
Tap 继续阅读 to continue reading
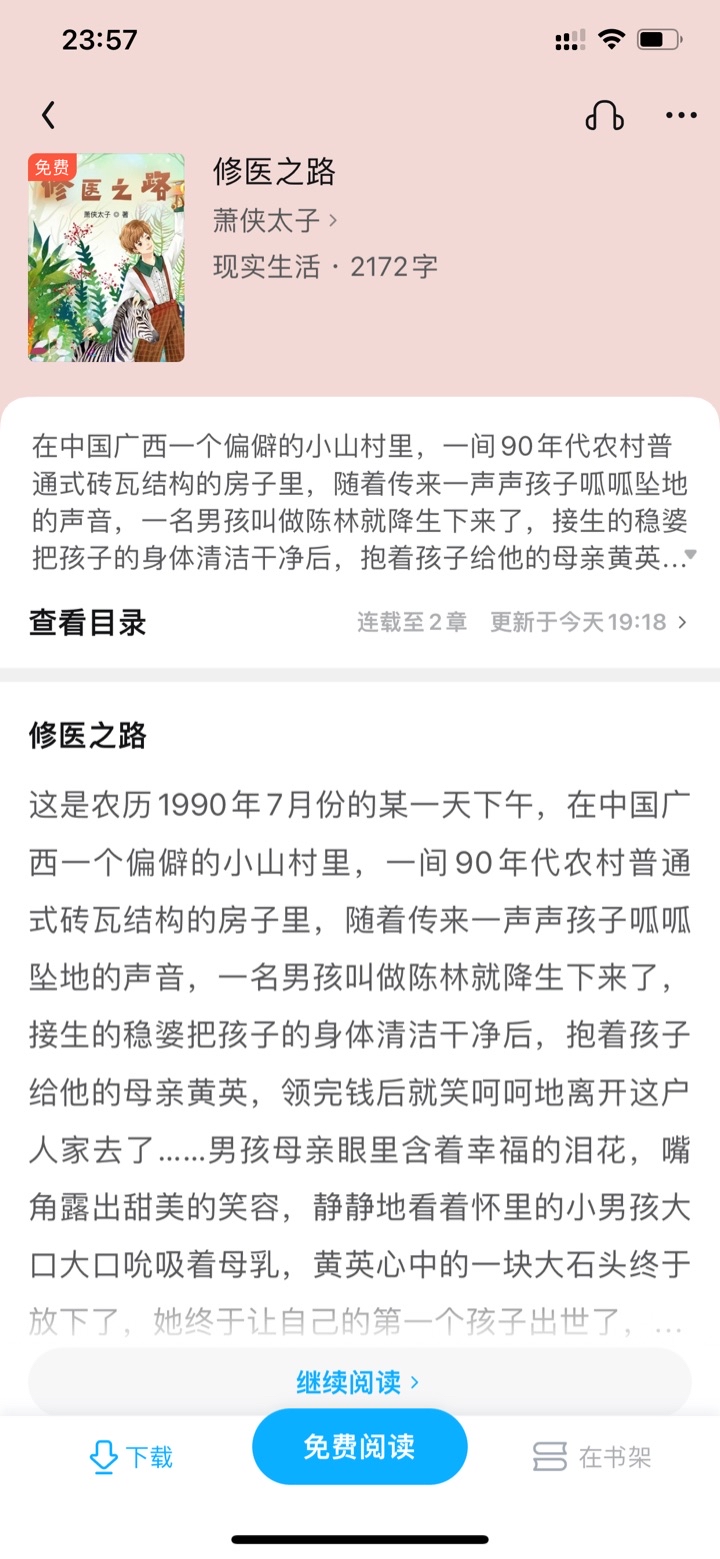click(x=358, y=1382)
